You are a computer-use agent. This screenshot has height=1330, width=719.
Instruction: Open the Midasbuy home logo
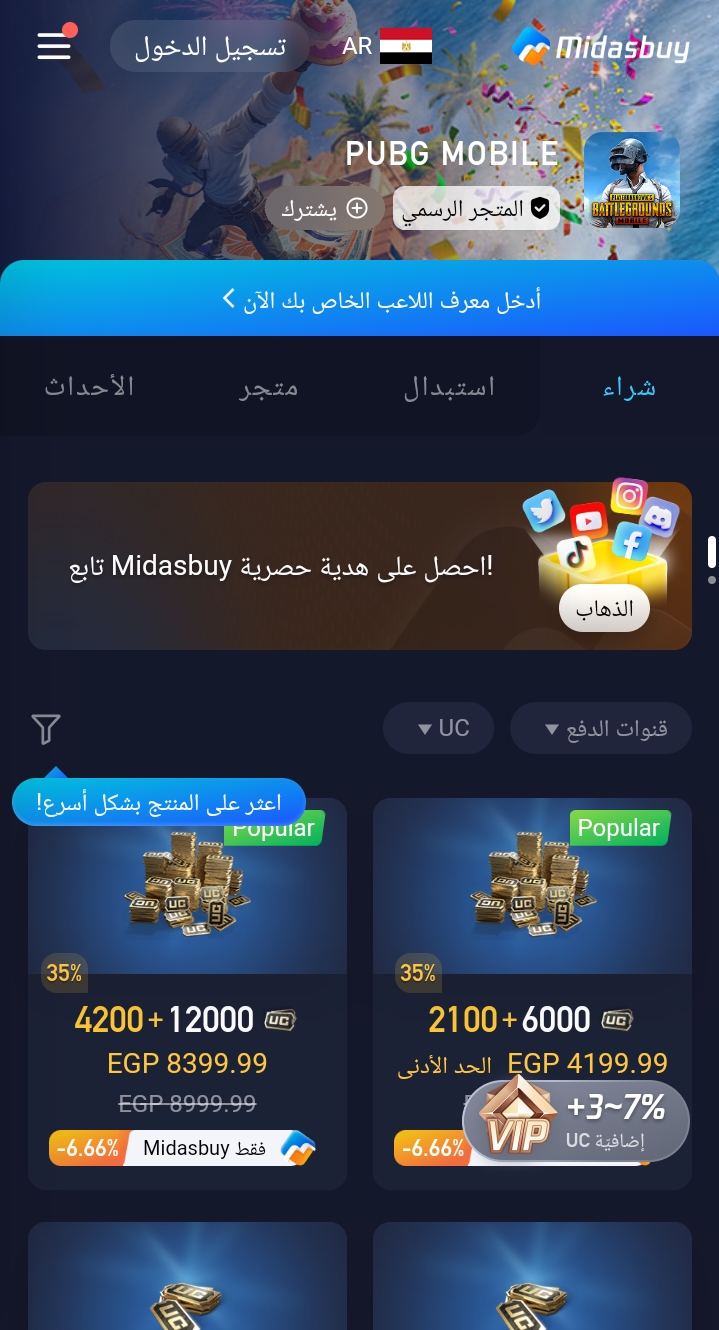(601, 46)
